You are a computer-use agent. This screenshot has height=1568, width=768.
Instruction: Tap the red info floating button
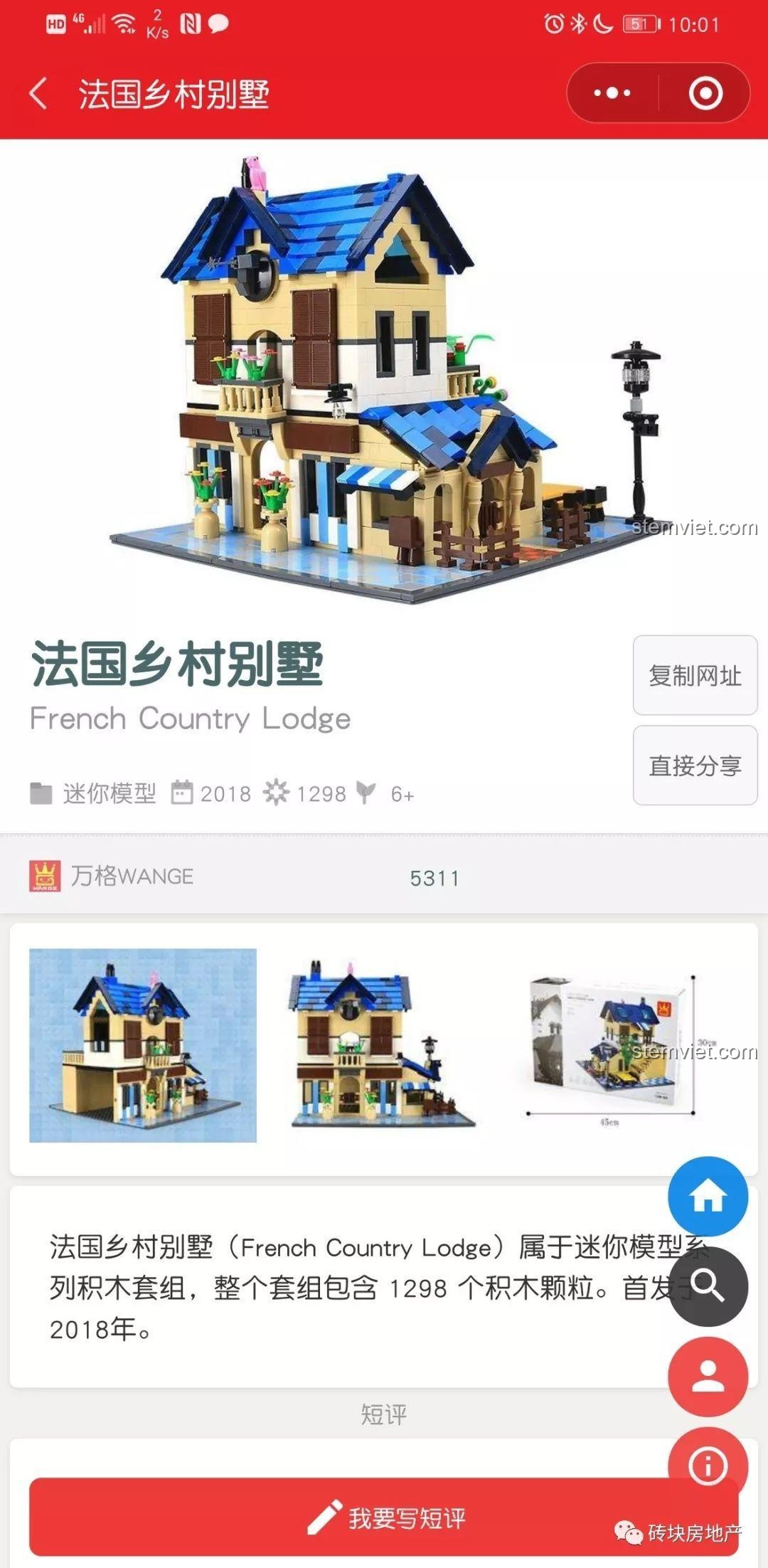coord(708,1465)
